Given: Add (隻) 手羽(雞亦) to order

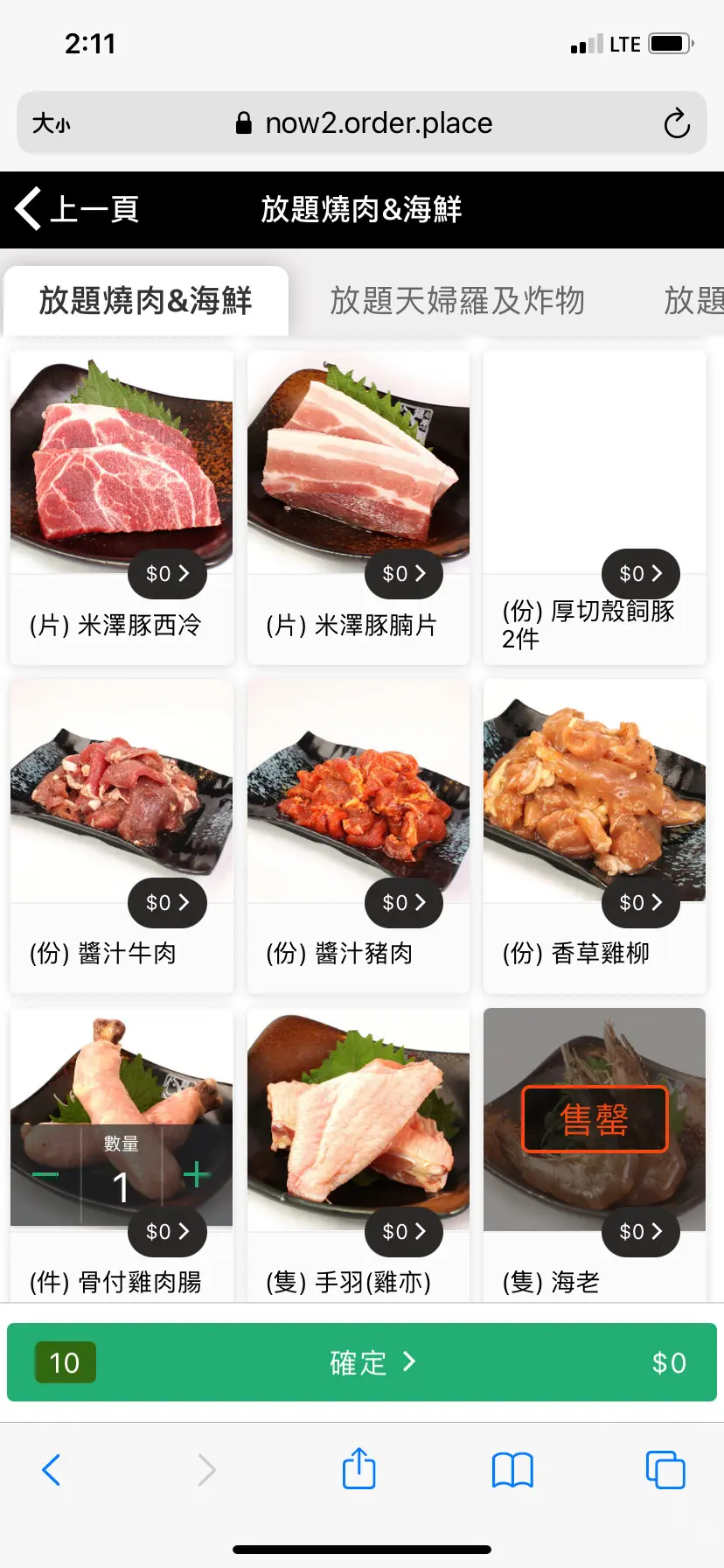Looking at the screenshot, I should 359,1120.
